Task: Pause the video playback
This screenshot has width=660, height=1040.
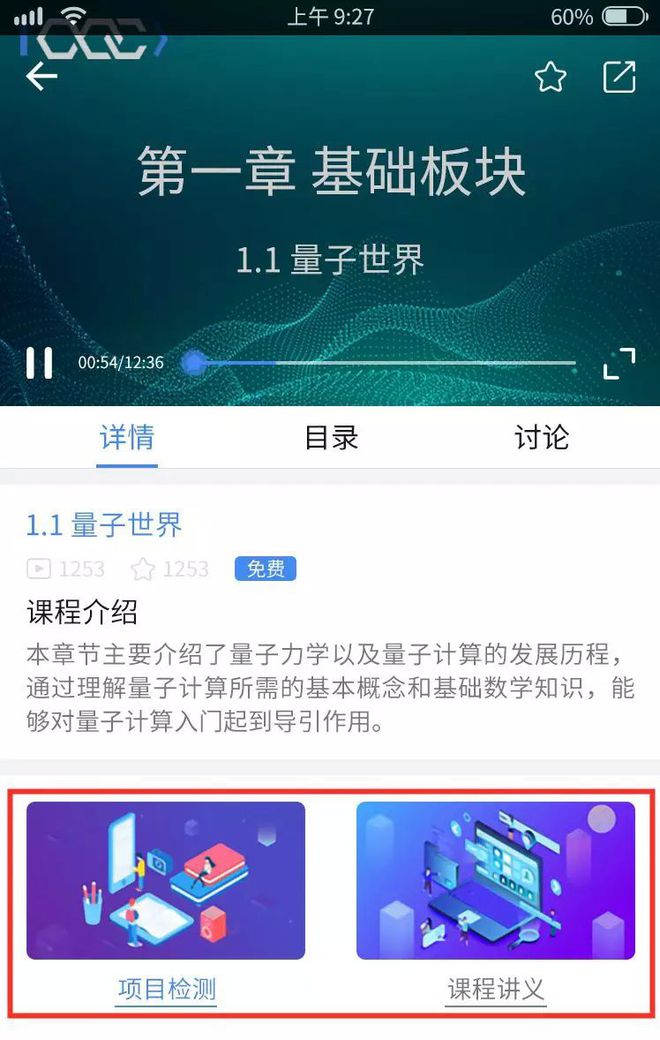Action: pos(40,362)
